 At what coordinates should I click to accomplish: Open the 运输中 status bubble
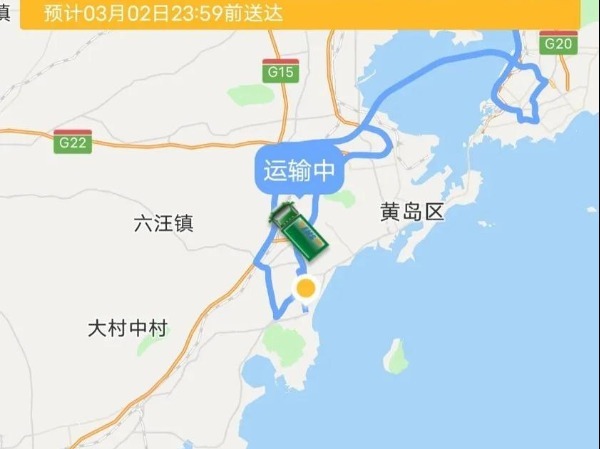[x=298, y=172]
